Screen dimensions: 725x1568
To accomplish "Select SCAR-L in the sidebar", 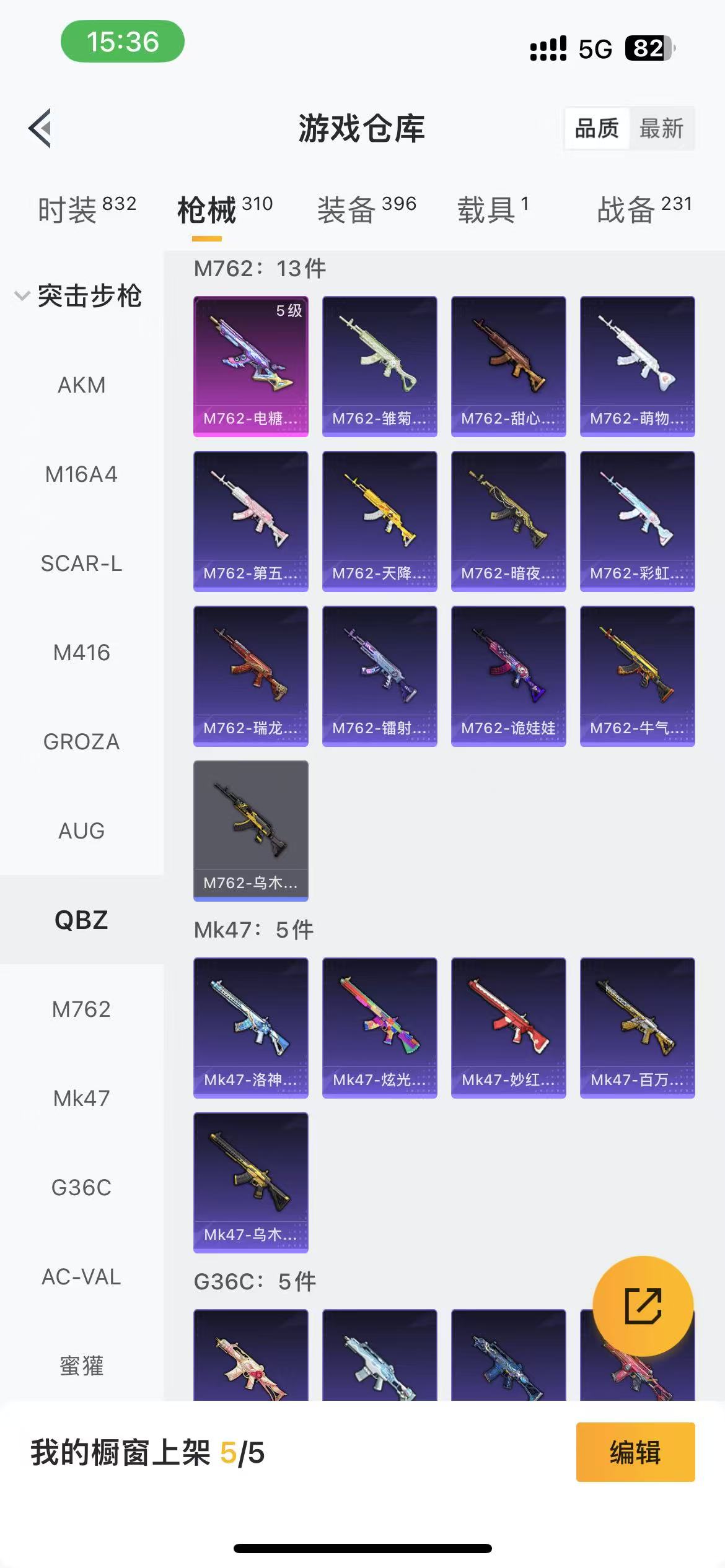I will pos(81,564).
